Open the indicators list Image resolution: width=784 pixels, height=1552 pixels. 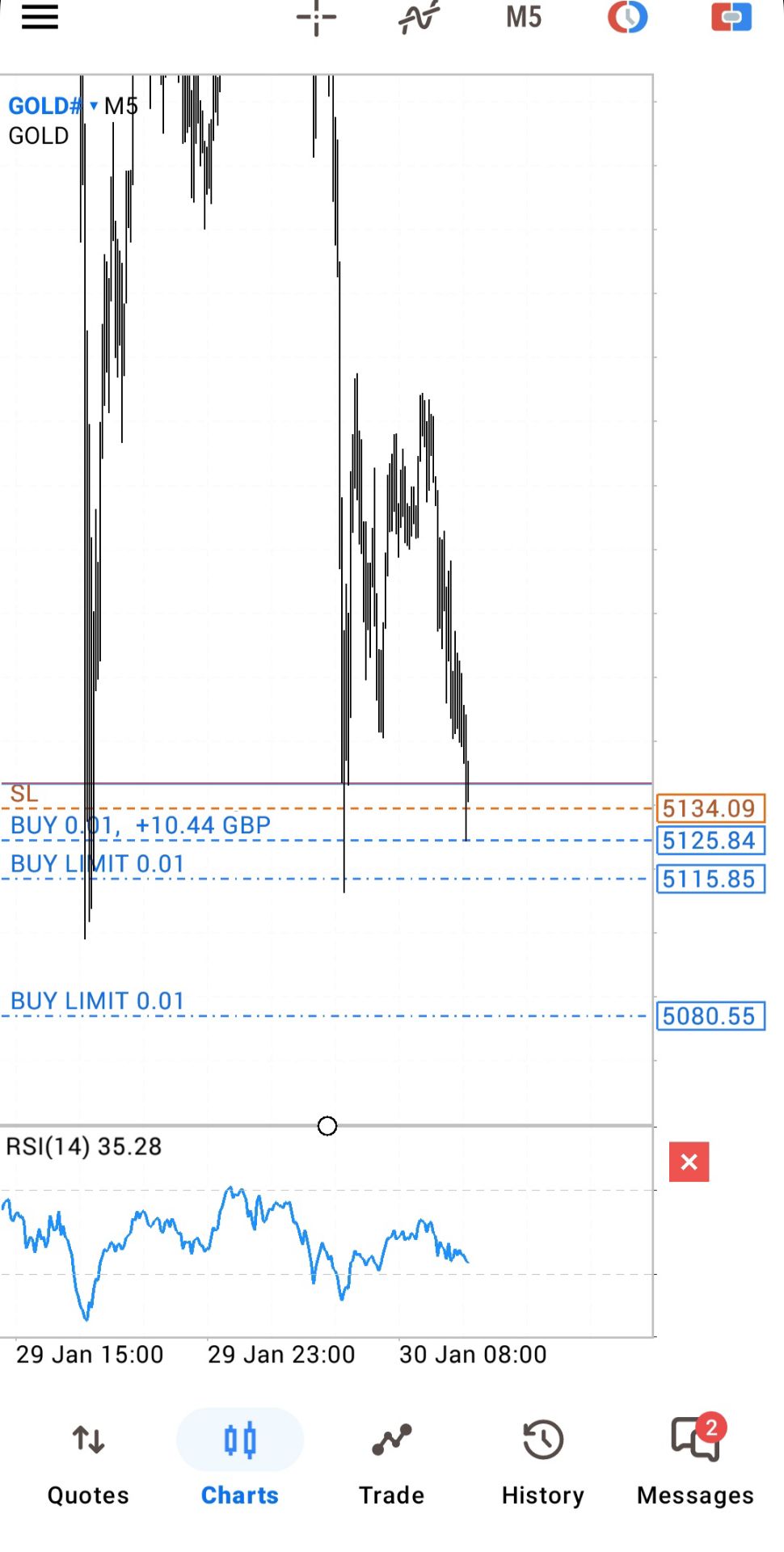pyautogui.click(x=419, y=17)
